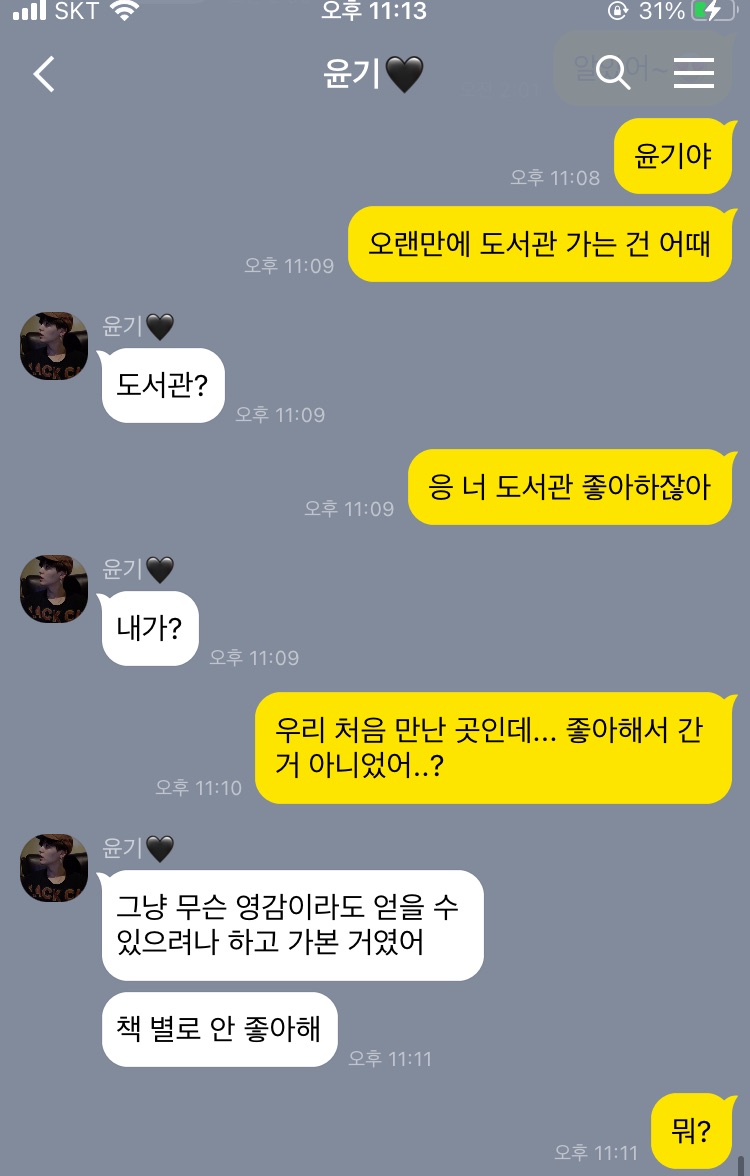This screenshot has height=1176, width=750.
Task: Open the chat room hamburger menu
Action: click(x=693, y=73)
